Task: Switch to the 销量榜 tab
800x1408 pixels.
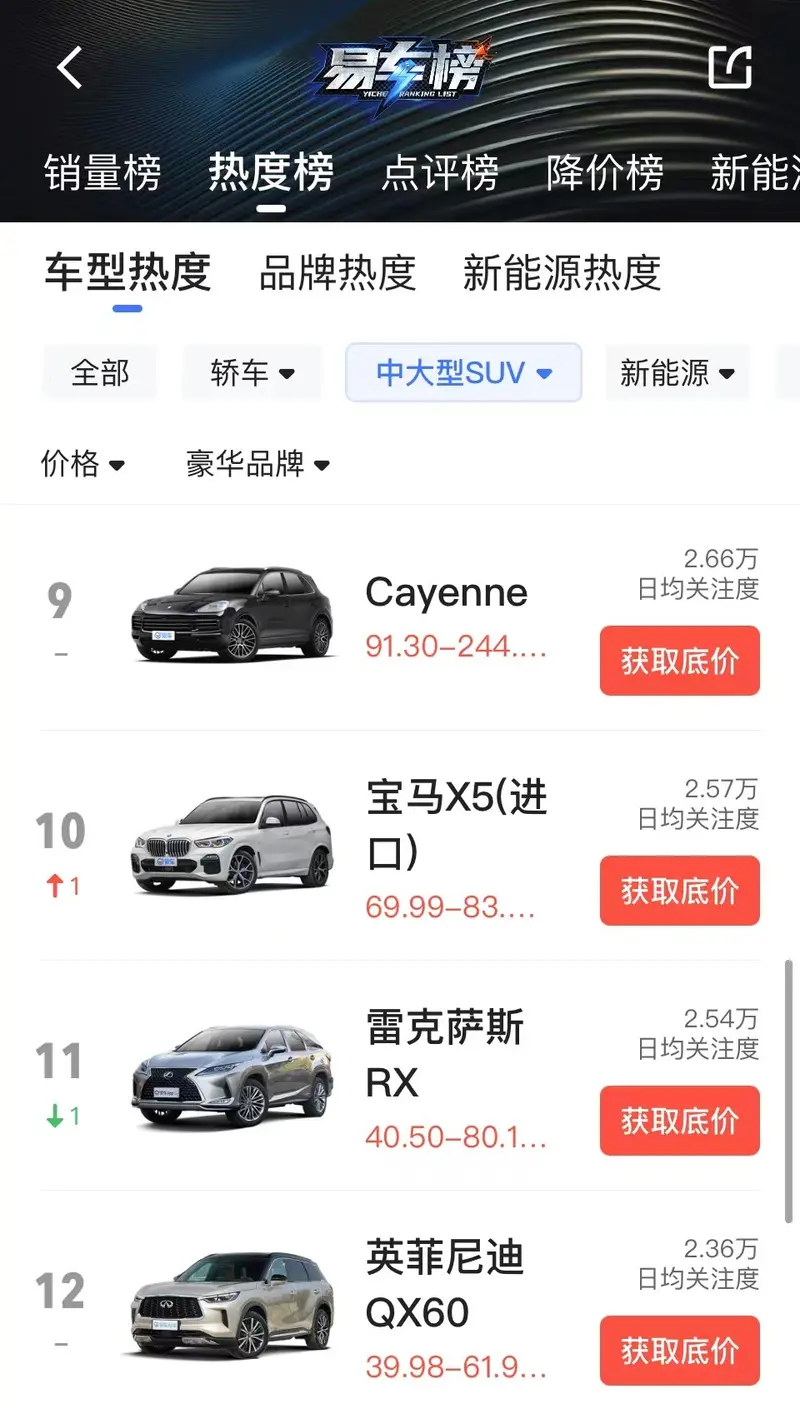Action: point(102,173)
